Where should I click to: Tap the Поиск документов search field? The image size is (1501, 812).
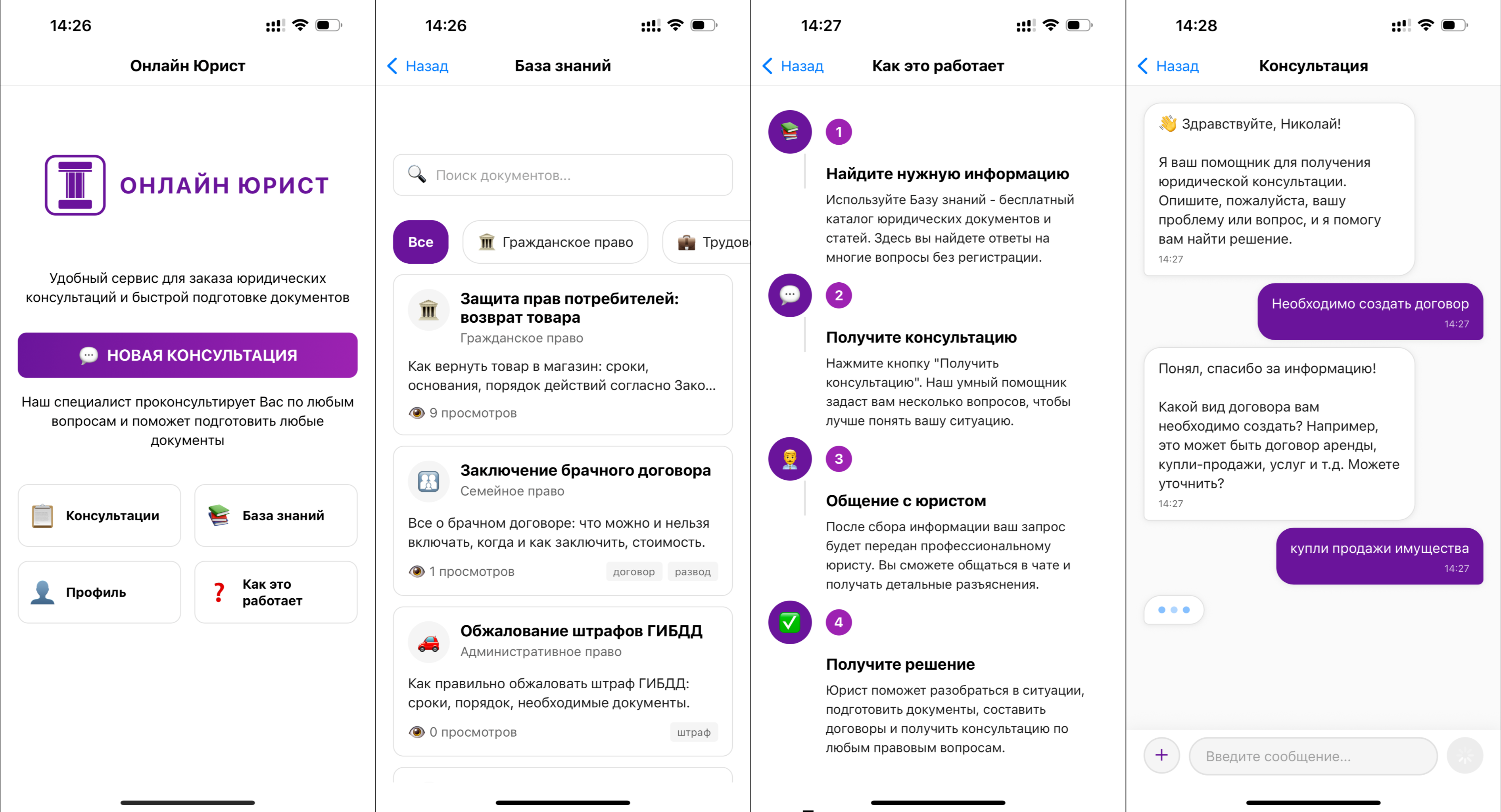562,175
